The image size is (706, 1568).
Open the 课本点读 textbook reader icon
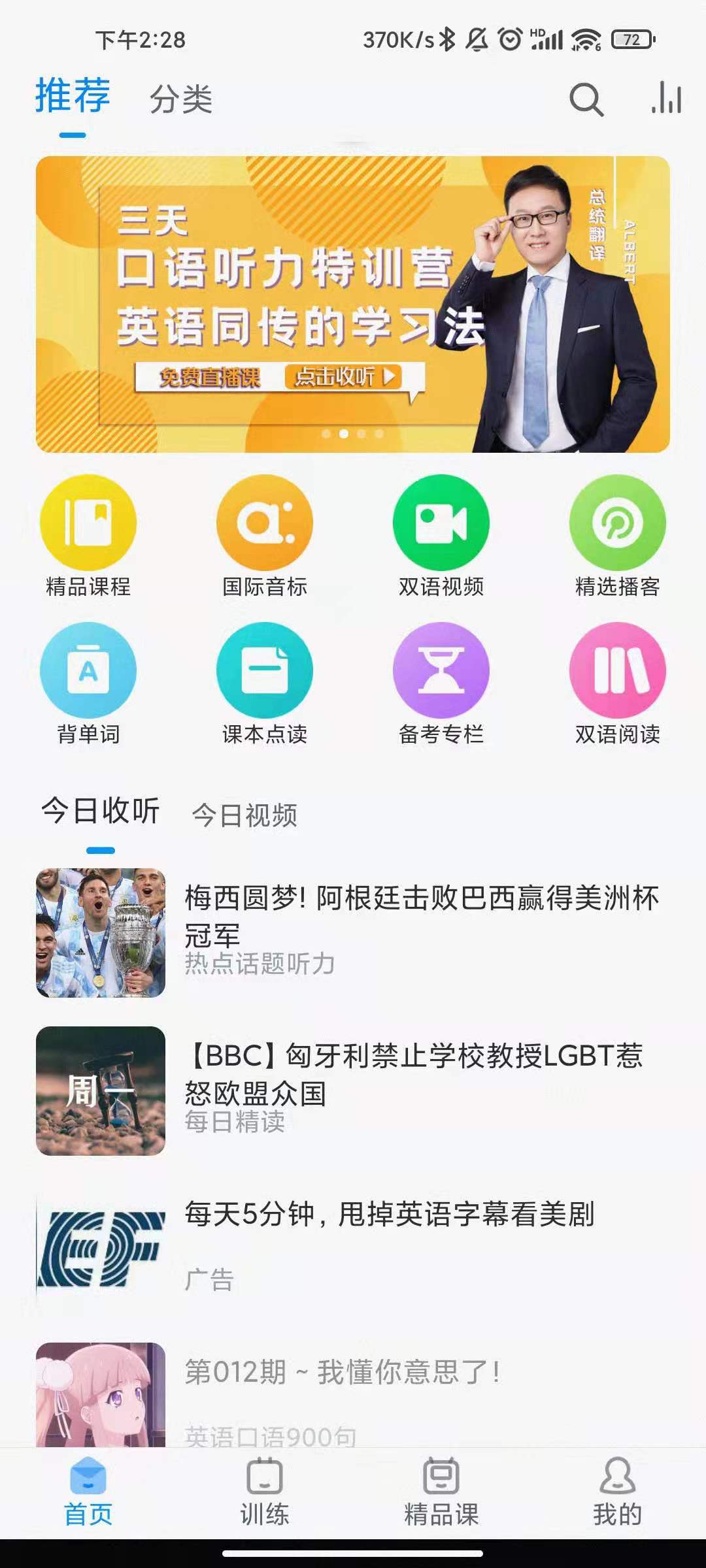(265, 670)
